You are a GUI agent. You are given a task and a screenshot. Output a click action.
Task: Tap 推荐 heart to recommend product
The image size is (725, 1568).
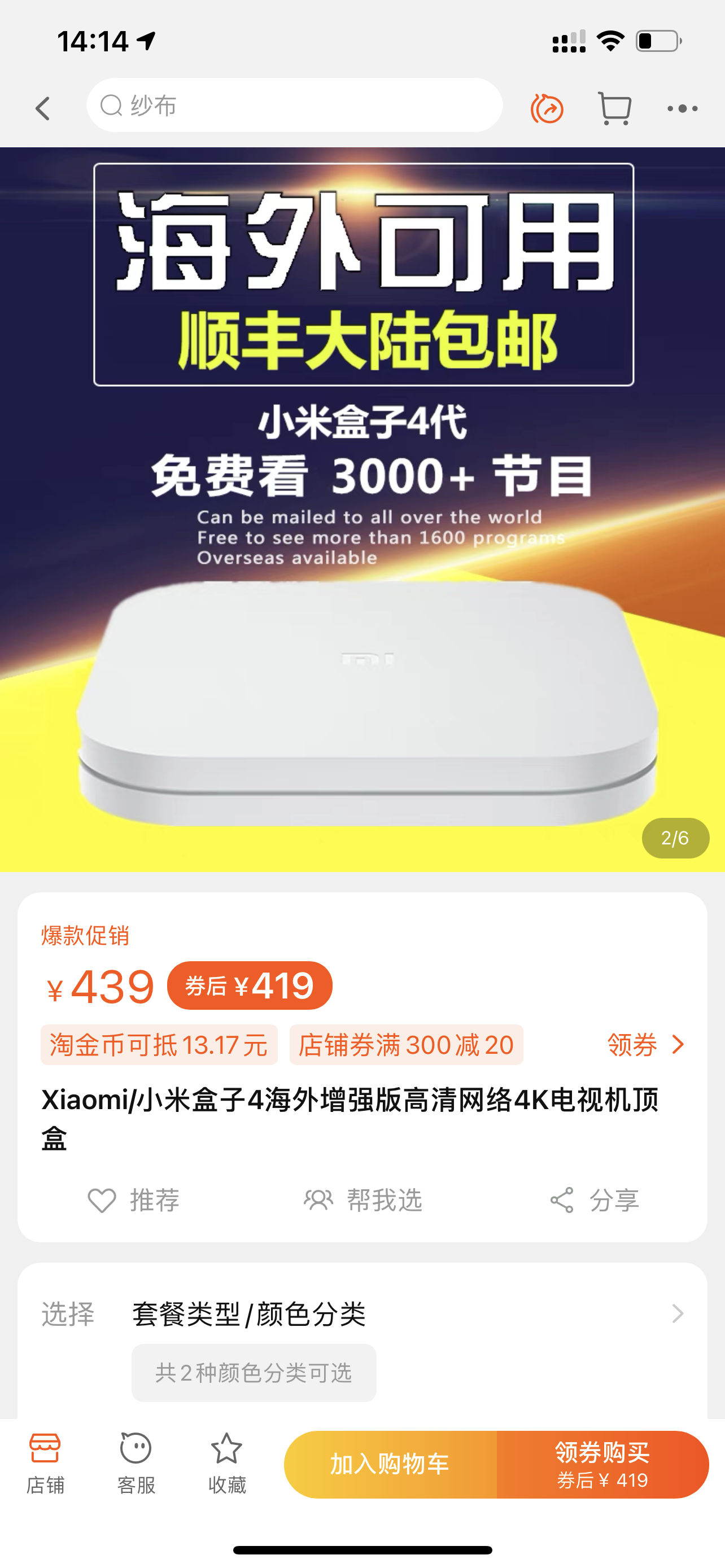(134, 1201)
